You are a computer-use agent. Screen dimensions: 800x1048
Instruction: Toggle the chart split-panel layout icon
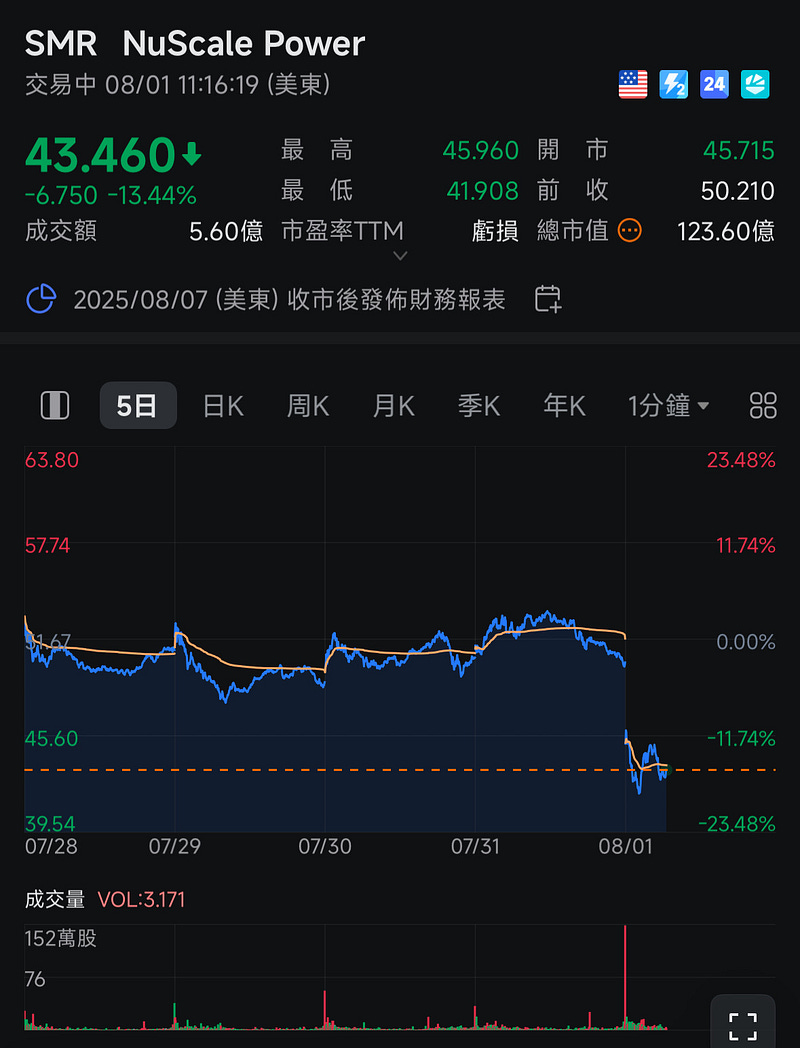pos(54,405)
